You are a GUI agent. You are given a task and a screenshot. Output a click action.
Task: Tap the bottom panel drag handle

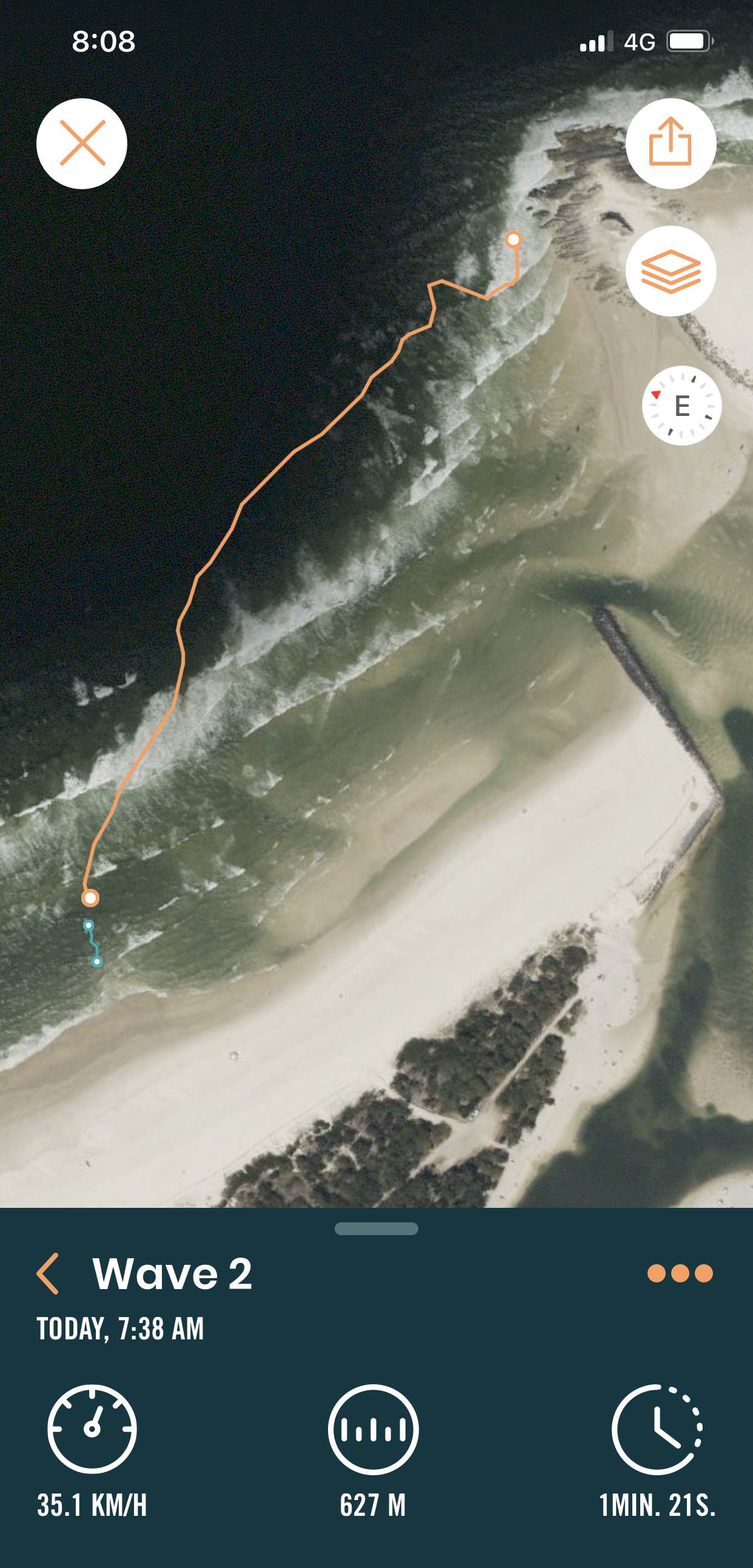pos(376,1229)
